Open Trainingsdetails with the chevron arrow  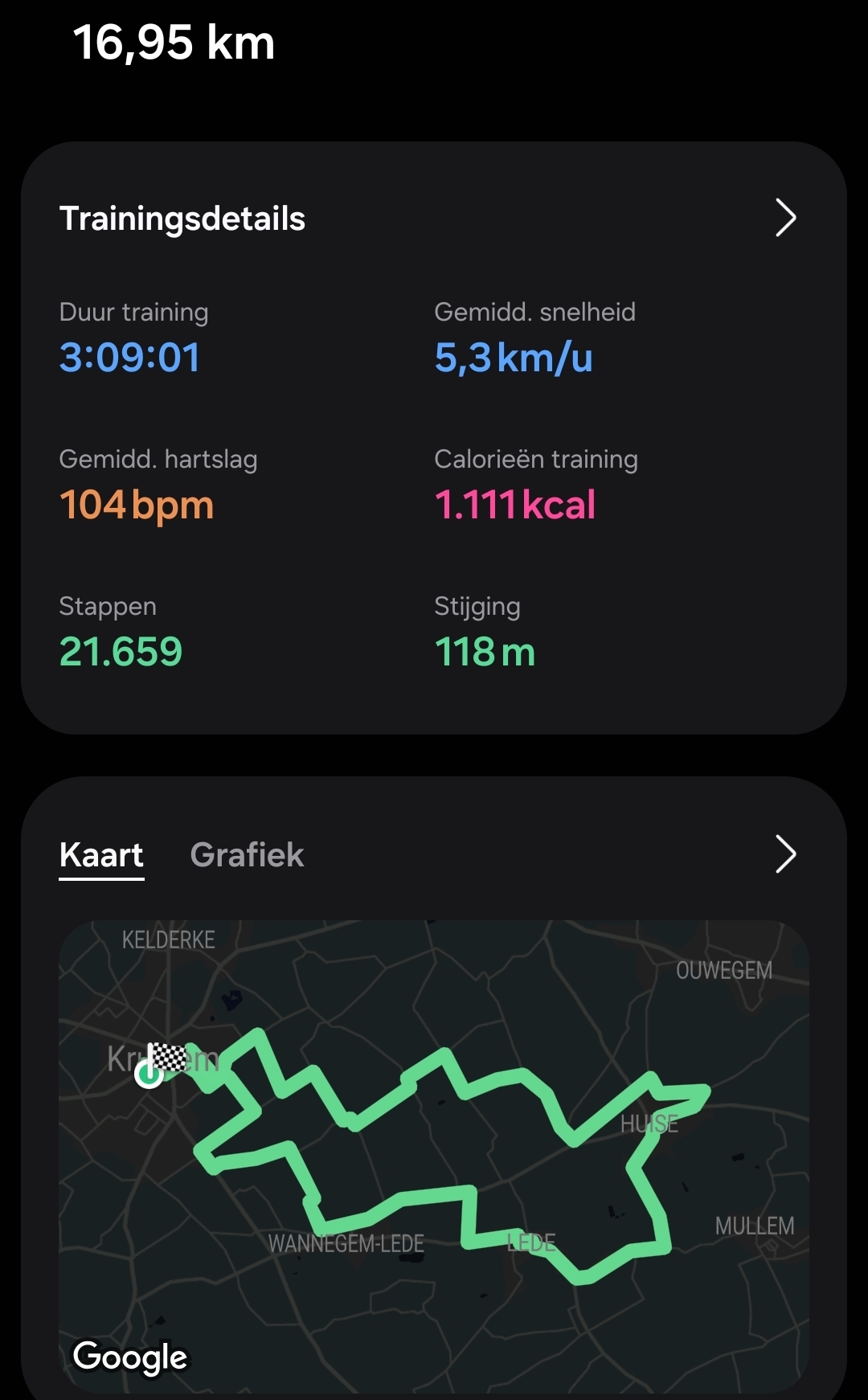pyautogui.click(x=784, y=218)
